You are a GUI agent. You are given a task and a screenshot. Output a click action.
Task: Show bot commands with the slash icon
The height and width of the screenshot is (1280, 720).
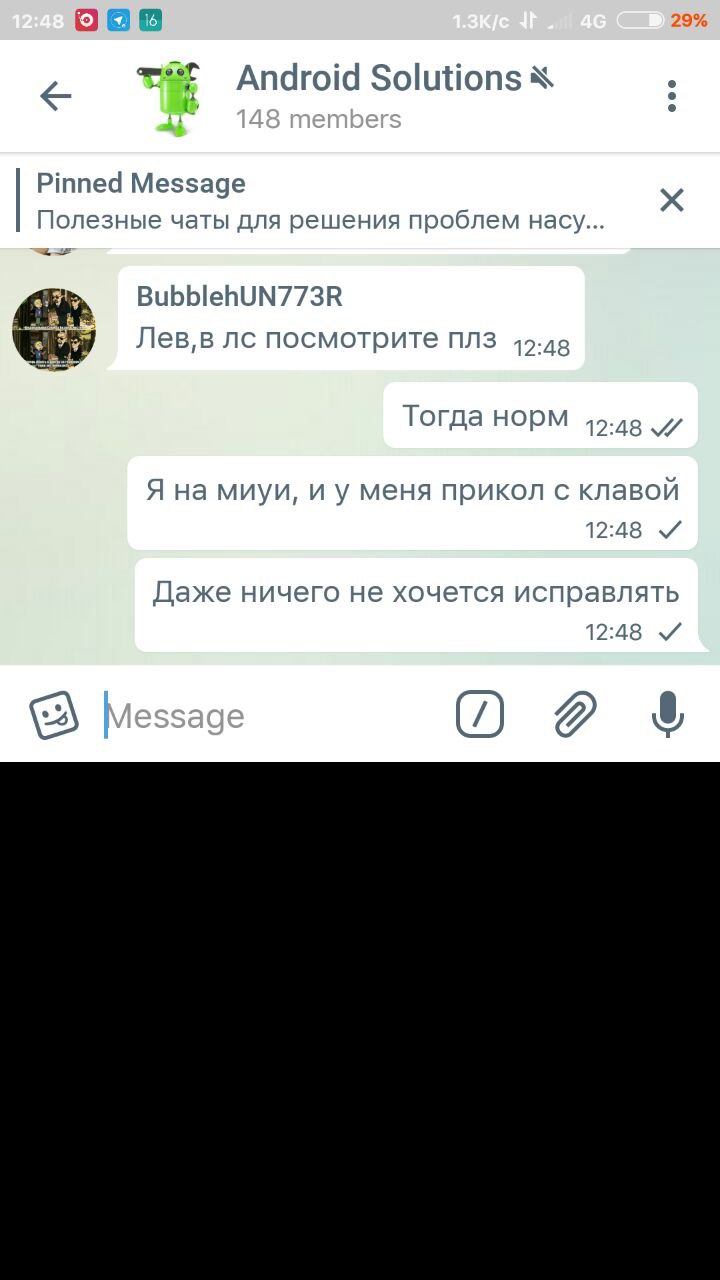coord(480,715)
